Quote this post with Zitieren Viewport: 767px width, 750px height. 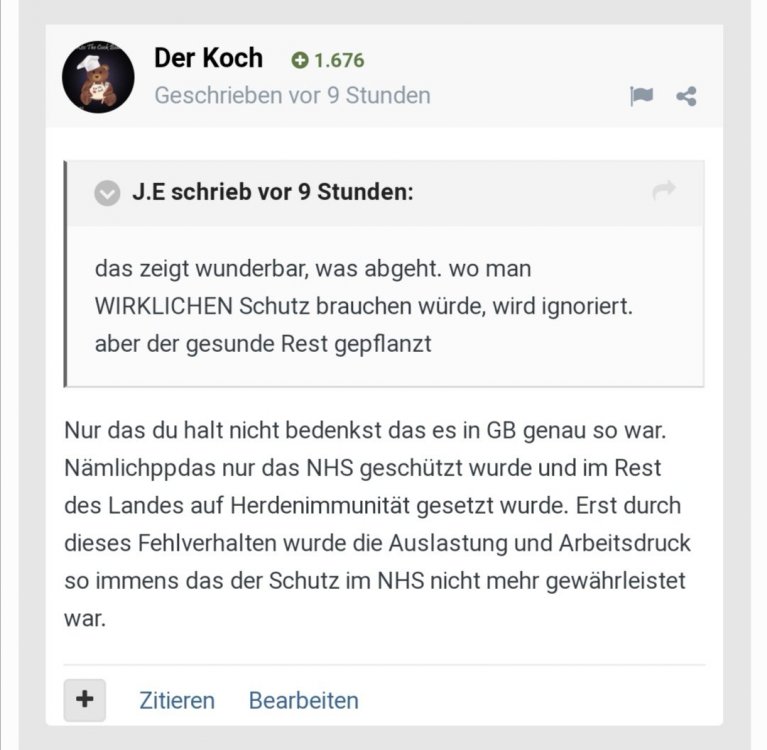pyautogui.click(x=176, y=700)
